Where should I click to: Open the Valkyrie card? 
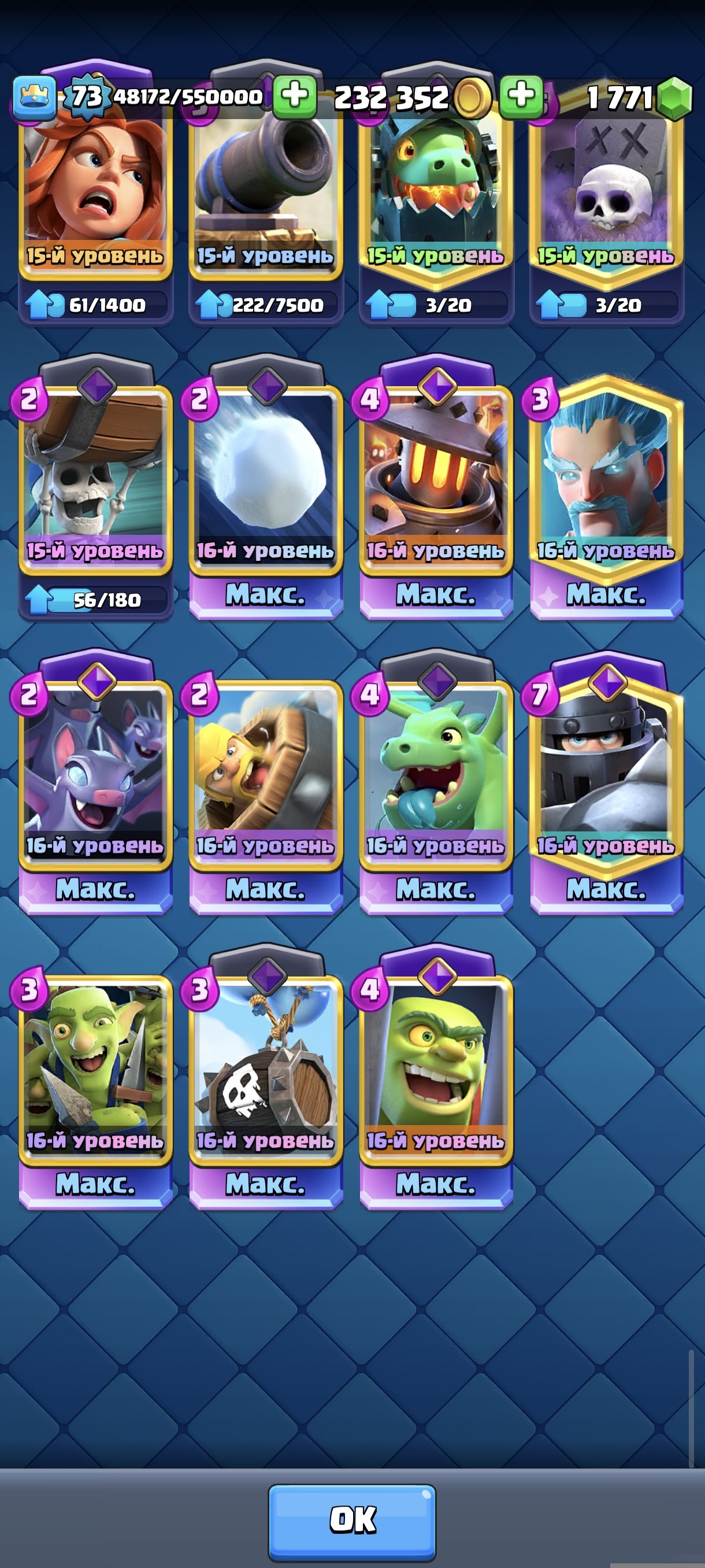pos(95,195)
